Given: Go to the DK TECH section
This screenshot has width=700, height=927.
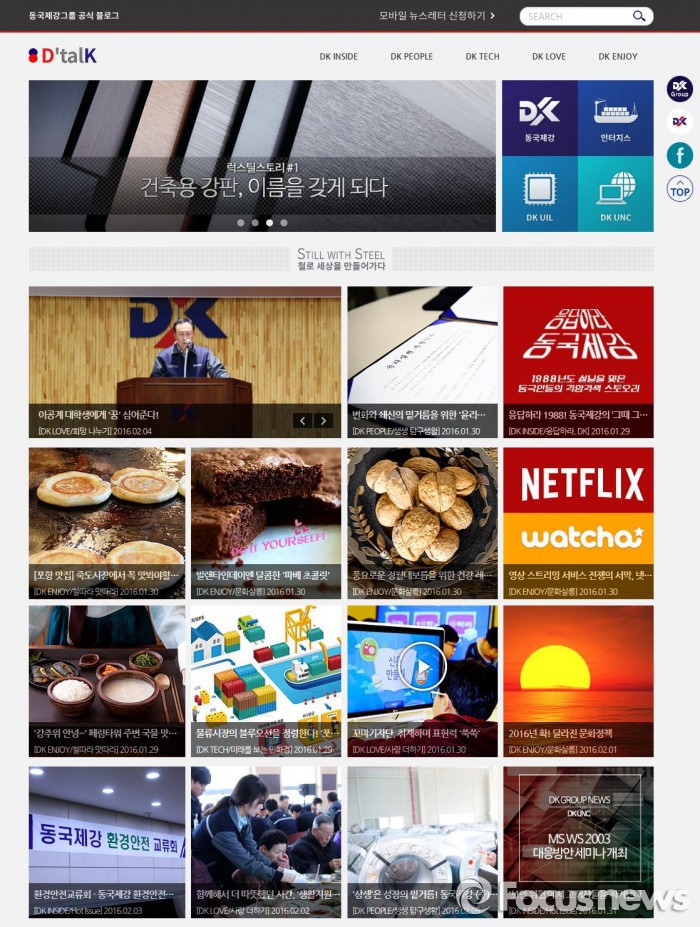Looking at the screenshot, I should [482, 57].
